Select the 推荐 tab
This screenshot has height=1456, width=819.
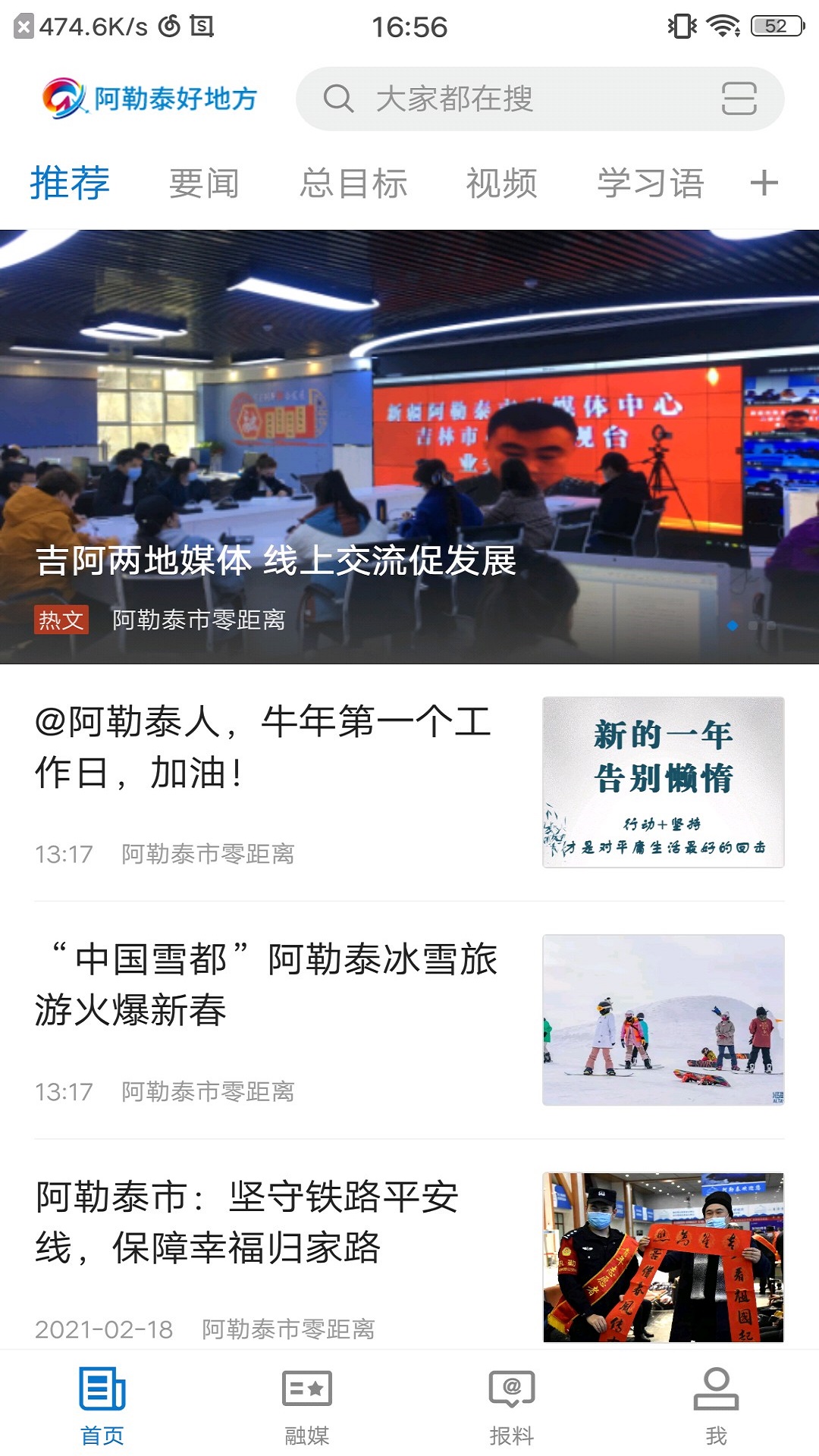point(70,184)
